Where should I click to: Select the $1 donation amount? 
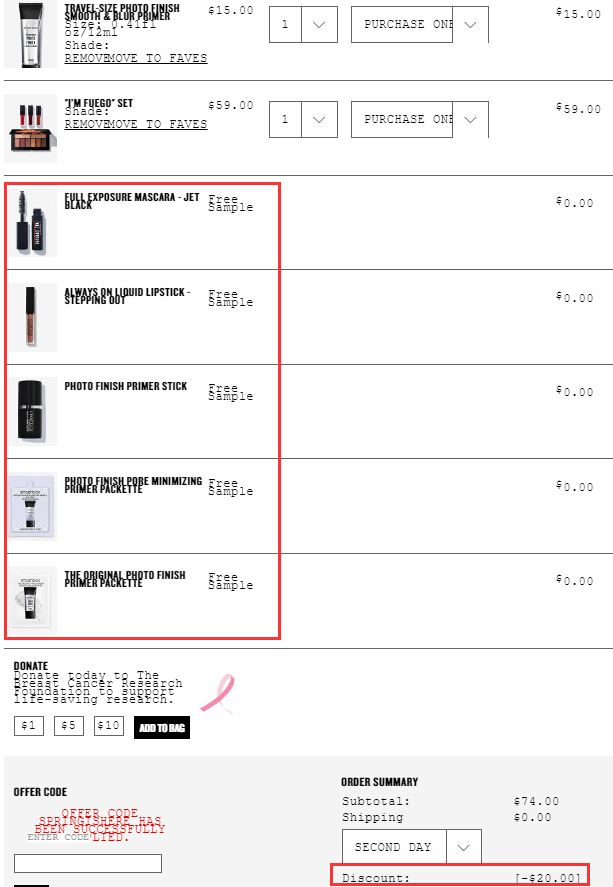click(x=28, y=726)
